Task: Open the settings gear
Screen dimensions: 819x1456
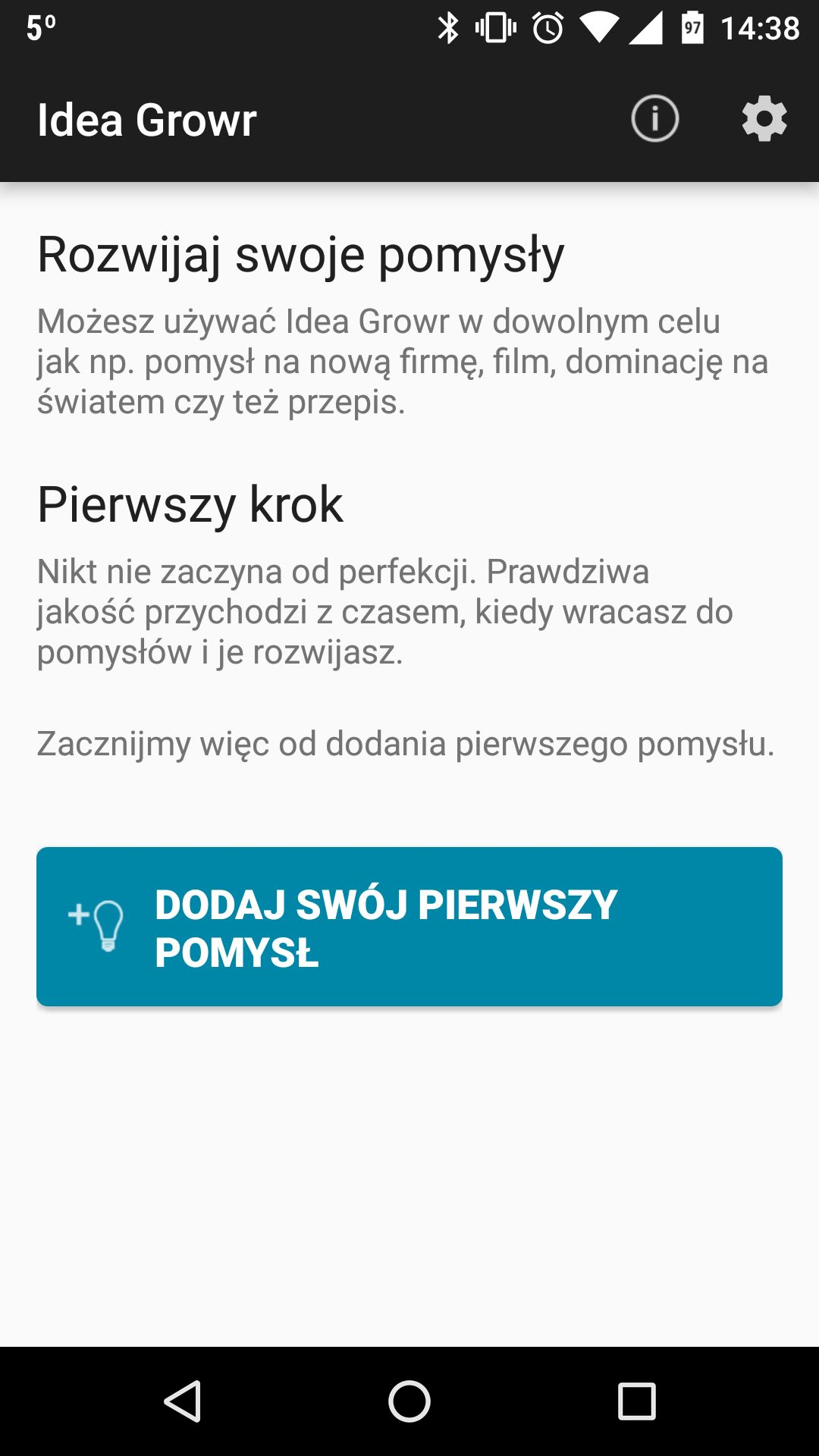Action: [764, 119]
